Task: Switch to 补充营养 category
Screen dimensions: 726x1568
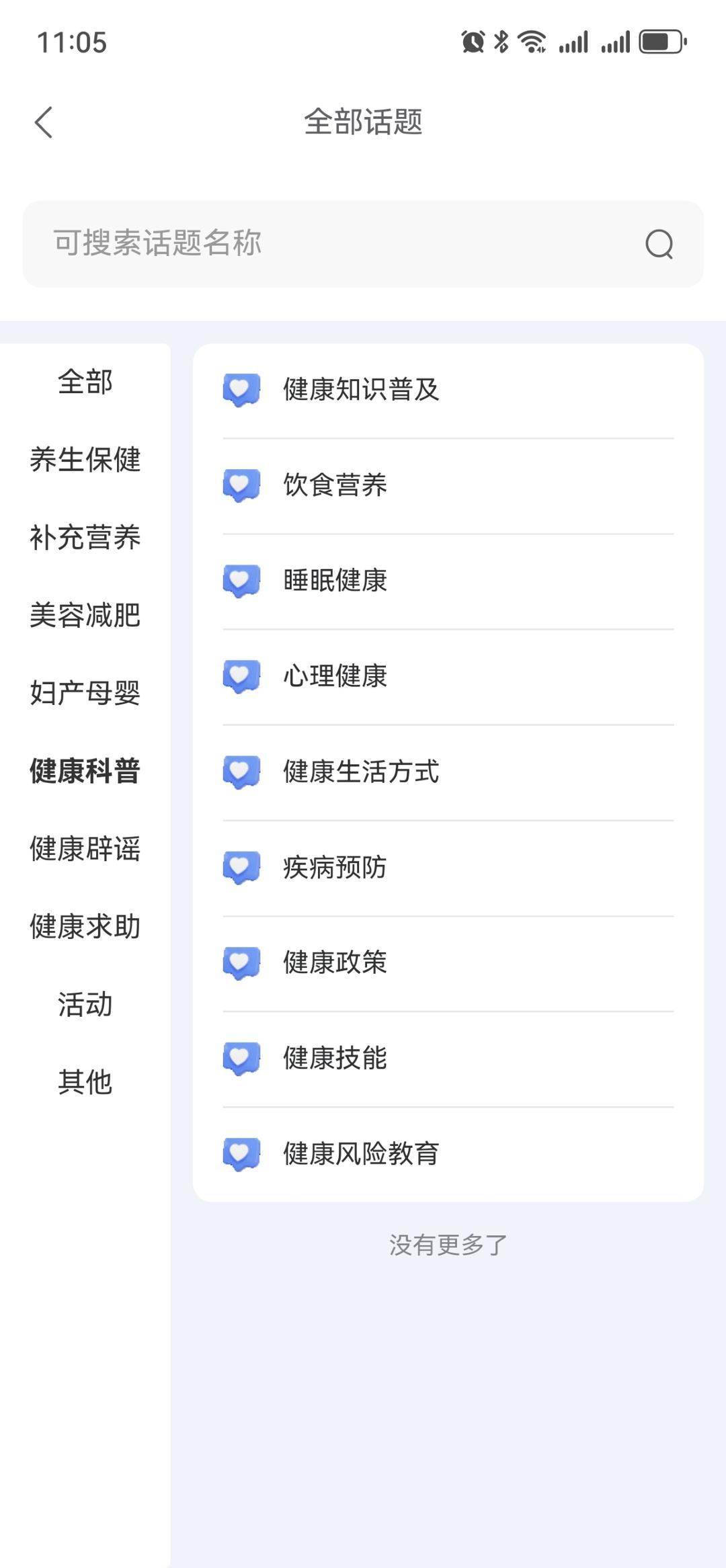Action: click(85, 538)
